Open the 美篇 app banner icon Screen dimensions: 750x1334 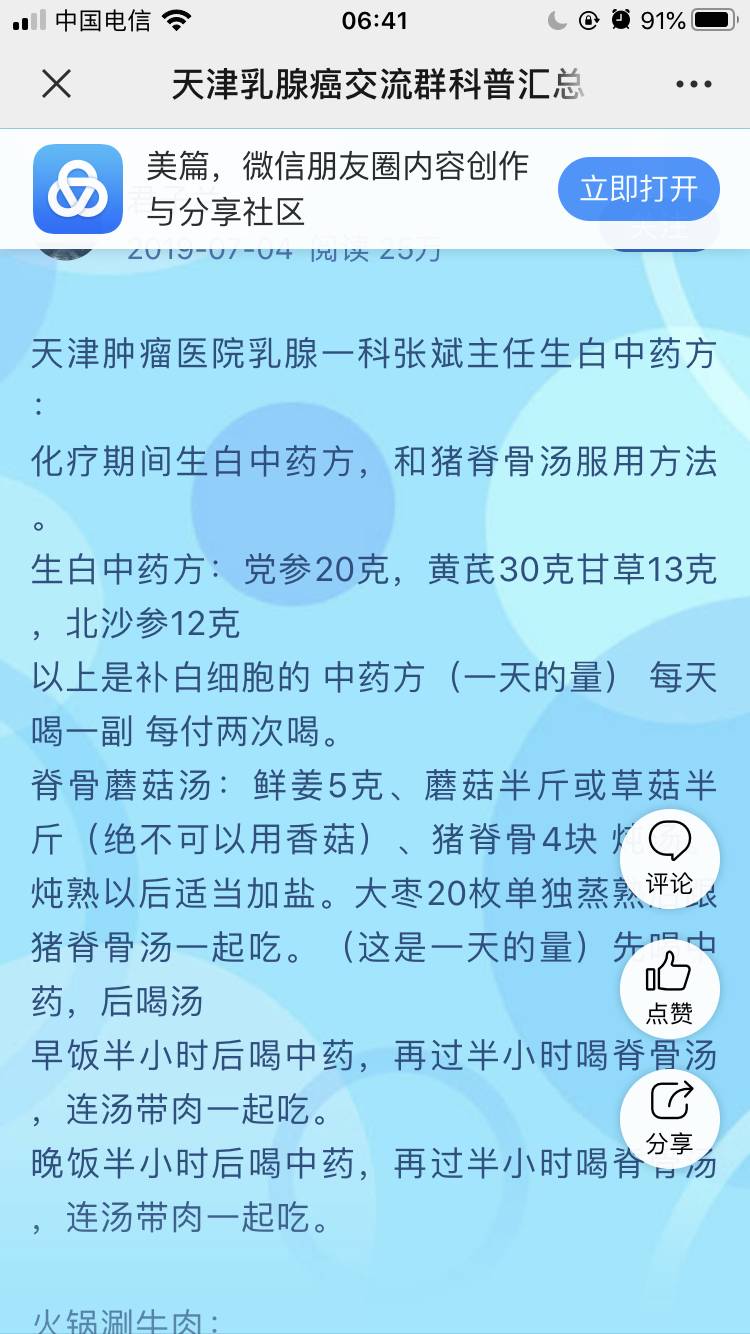(78, 188)
